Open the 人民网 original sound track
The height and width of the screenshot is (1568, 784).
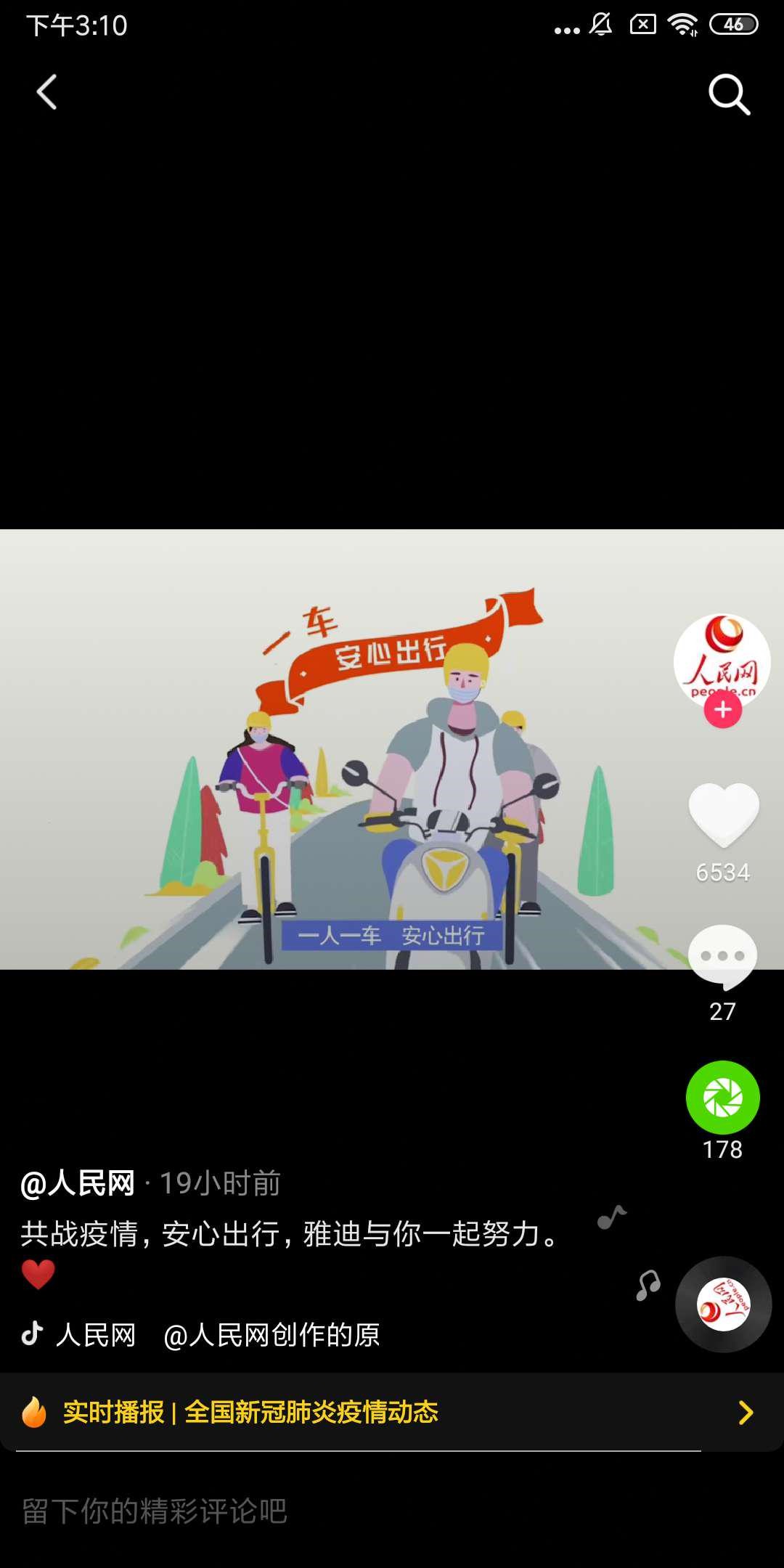pos(218,1334)
